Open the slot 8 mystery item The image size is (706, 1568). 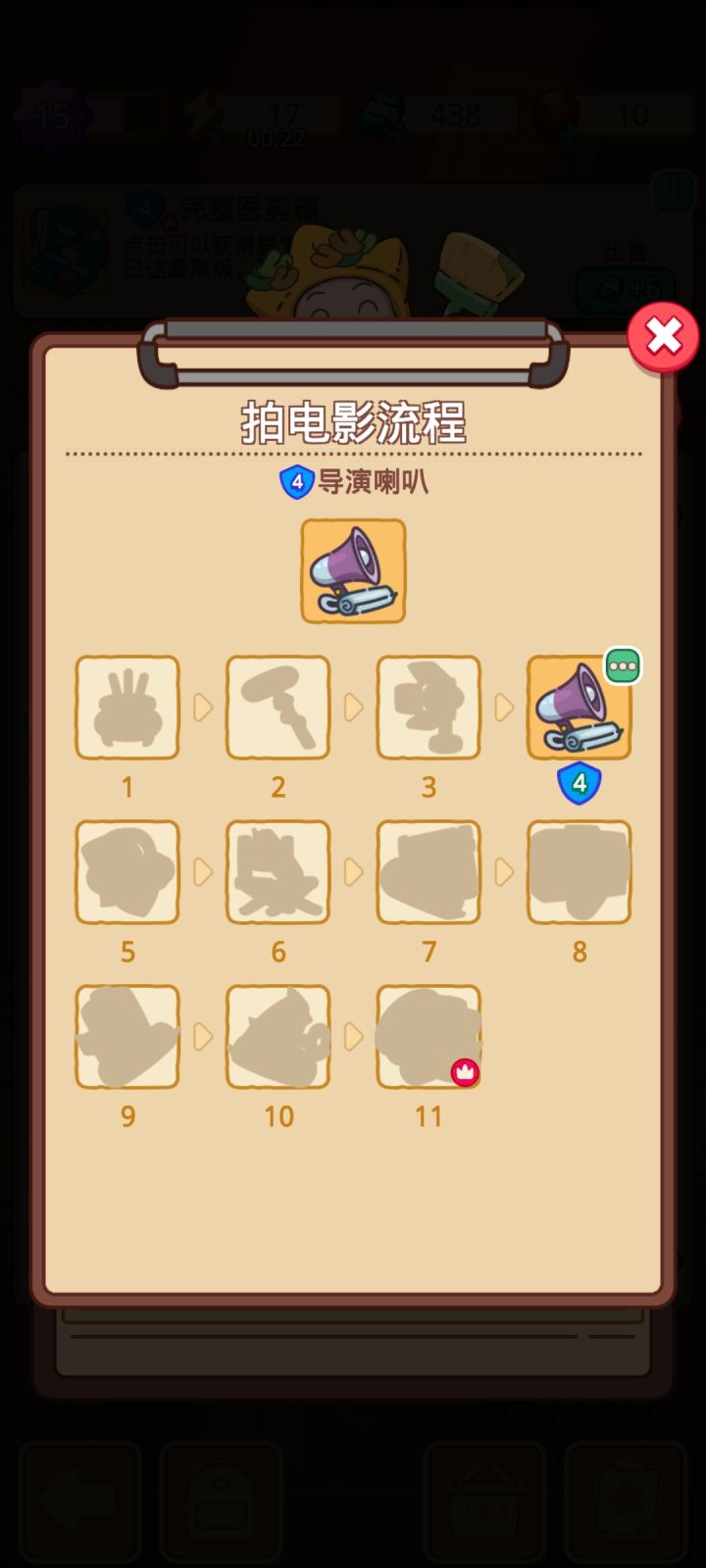coord(579,871)
